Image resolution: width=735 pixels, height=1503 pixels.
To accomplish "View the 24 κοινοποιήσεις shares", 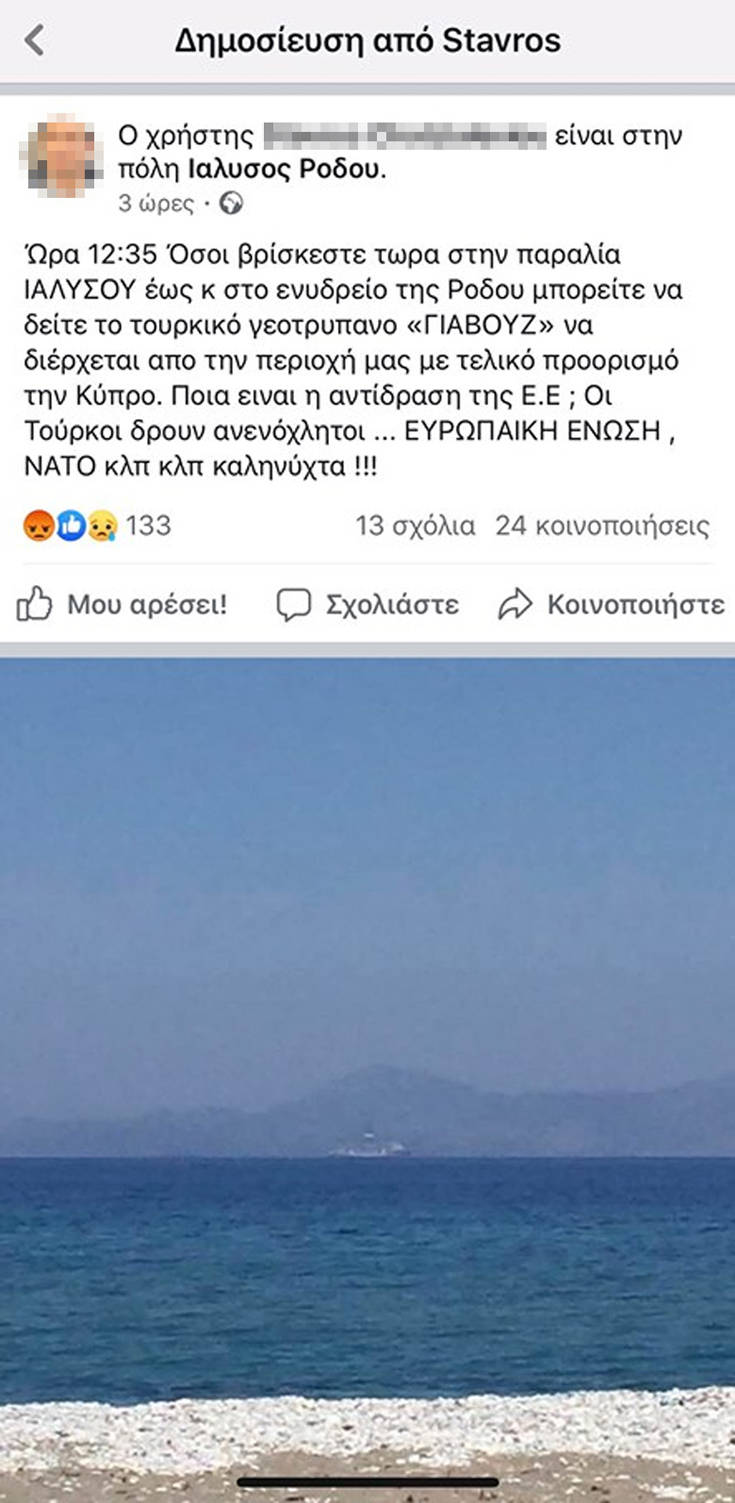I will tap(602, 525).
